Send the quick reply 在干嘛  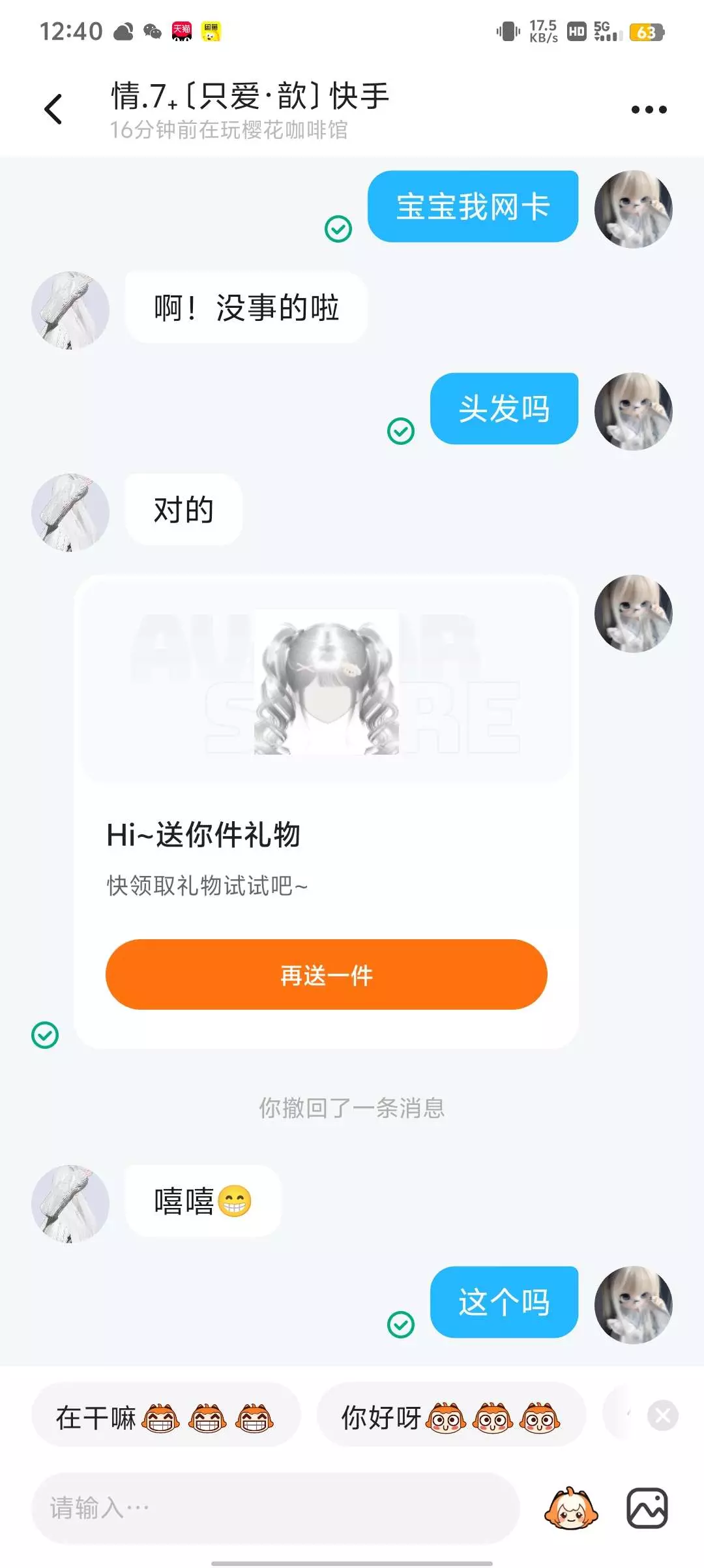(x=166, y=1417)
